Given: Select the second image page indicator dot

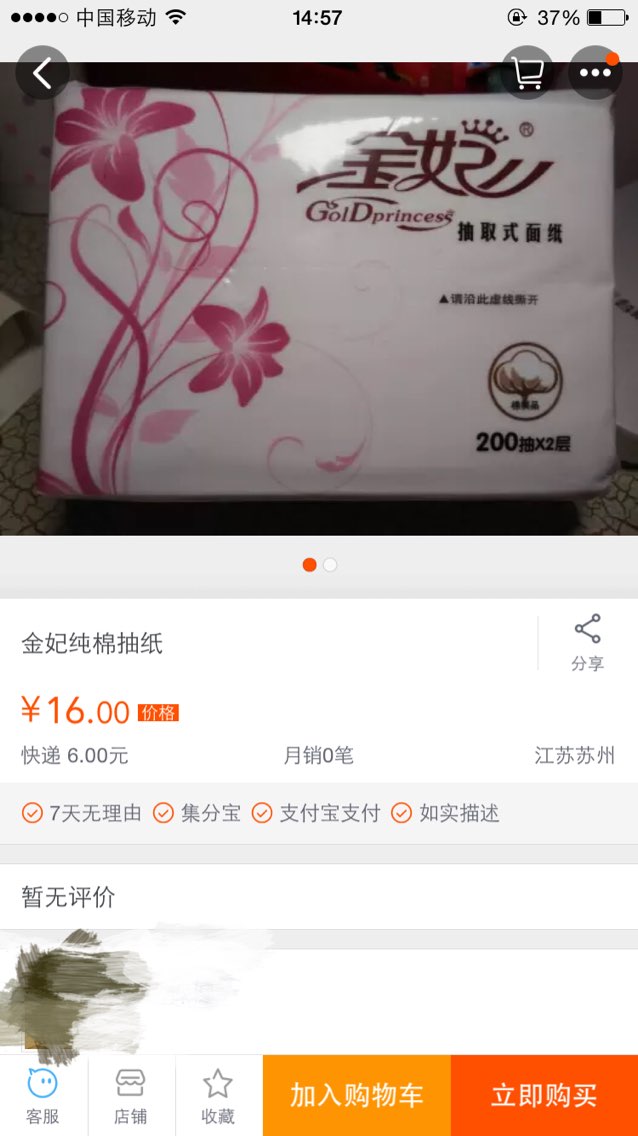Looking at the screenshot, I should coord(330,565).
